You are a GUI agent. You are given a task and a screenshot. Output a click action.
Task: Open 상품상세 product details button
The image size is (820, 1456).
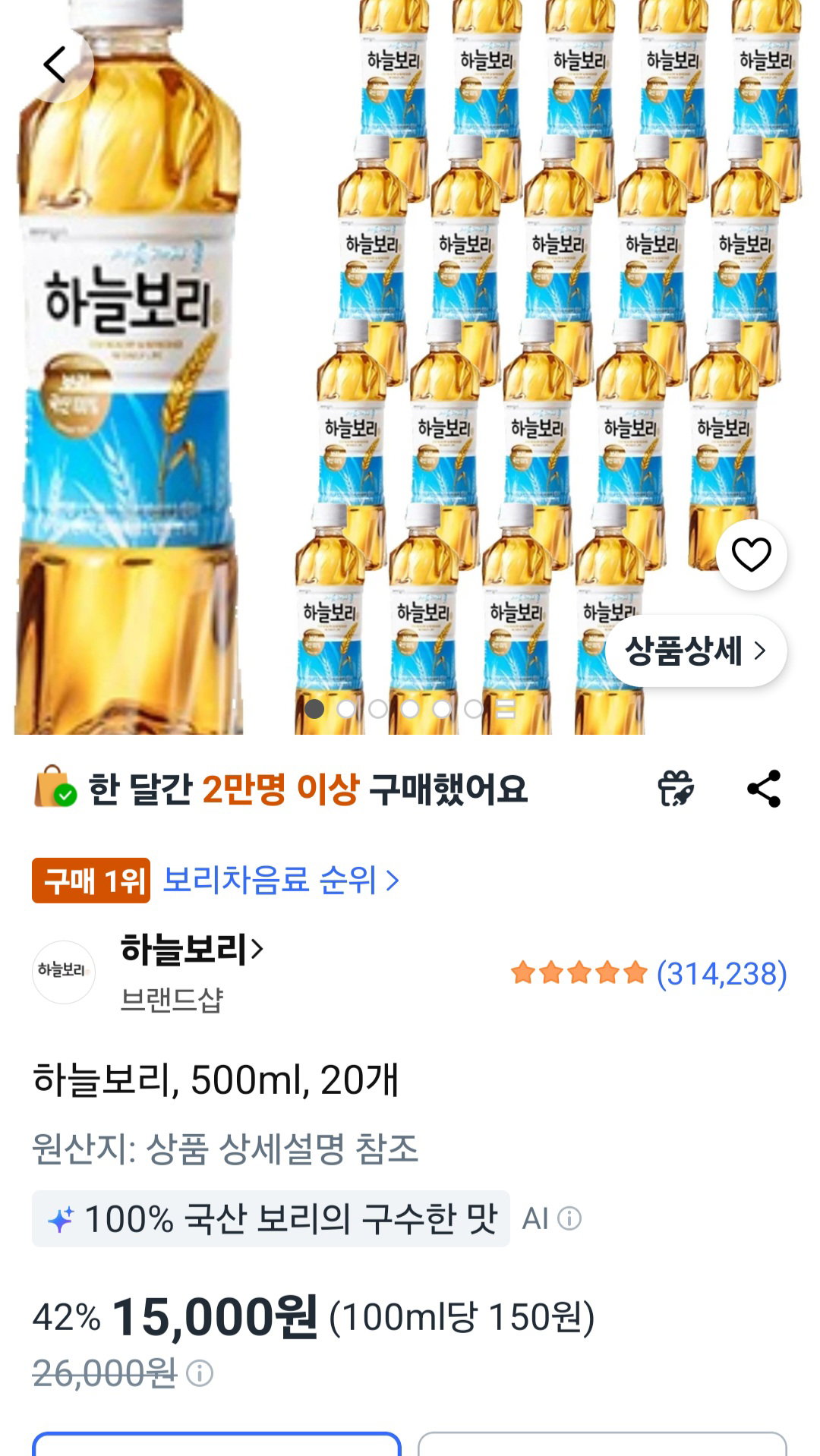695,651
